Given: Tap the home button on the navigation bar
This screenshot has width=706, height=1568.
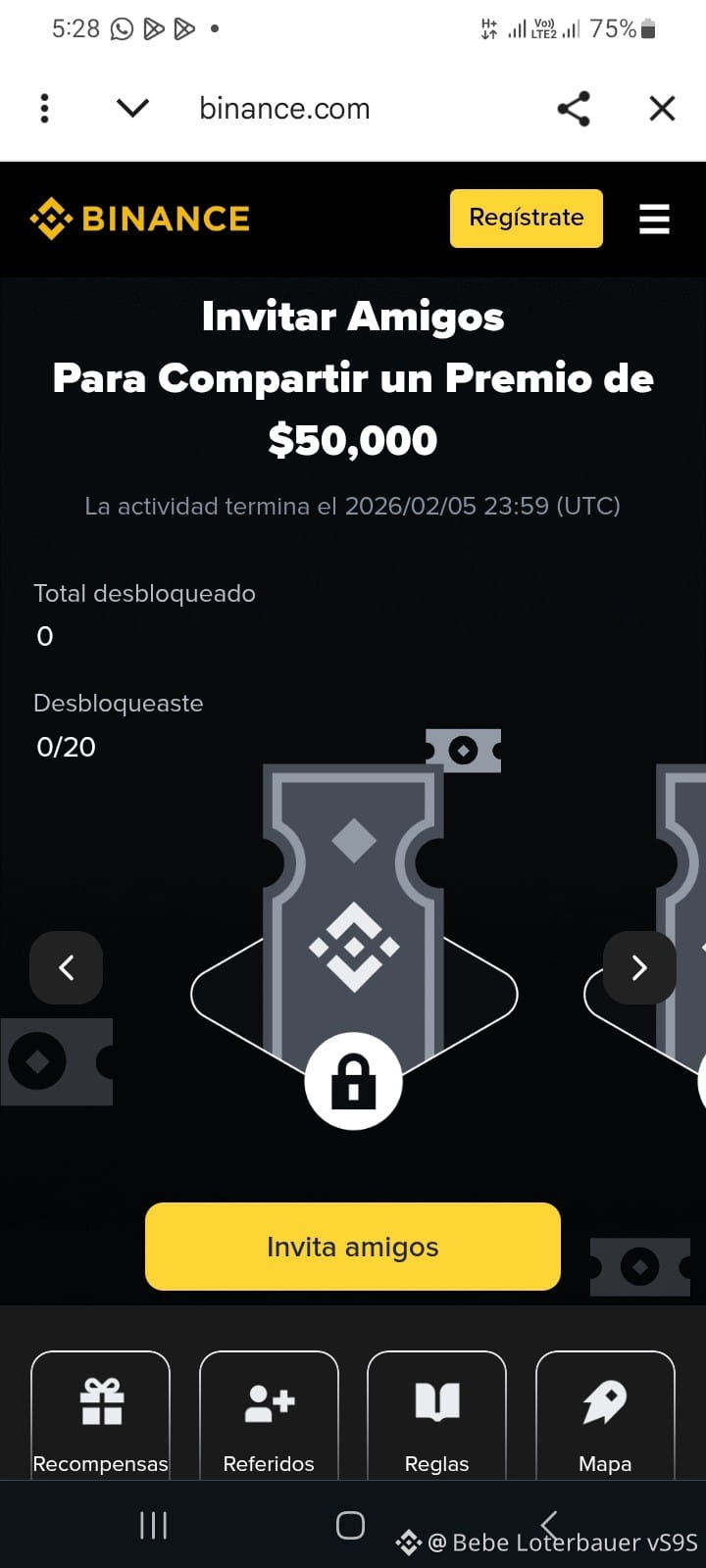Looking at the screenshot, I should pyautogui.click(x=349, y=1525).
